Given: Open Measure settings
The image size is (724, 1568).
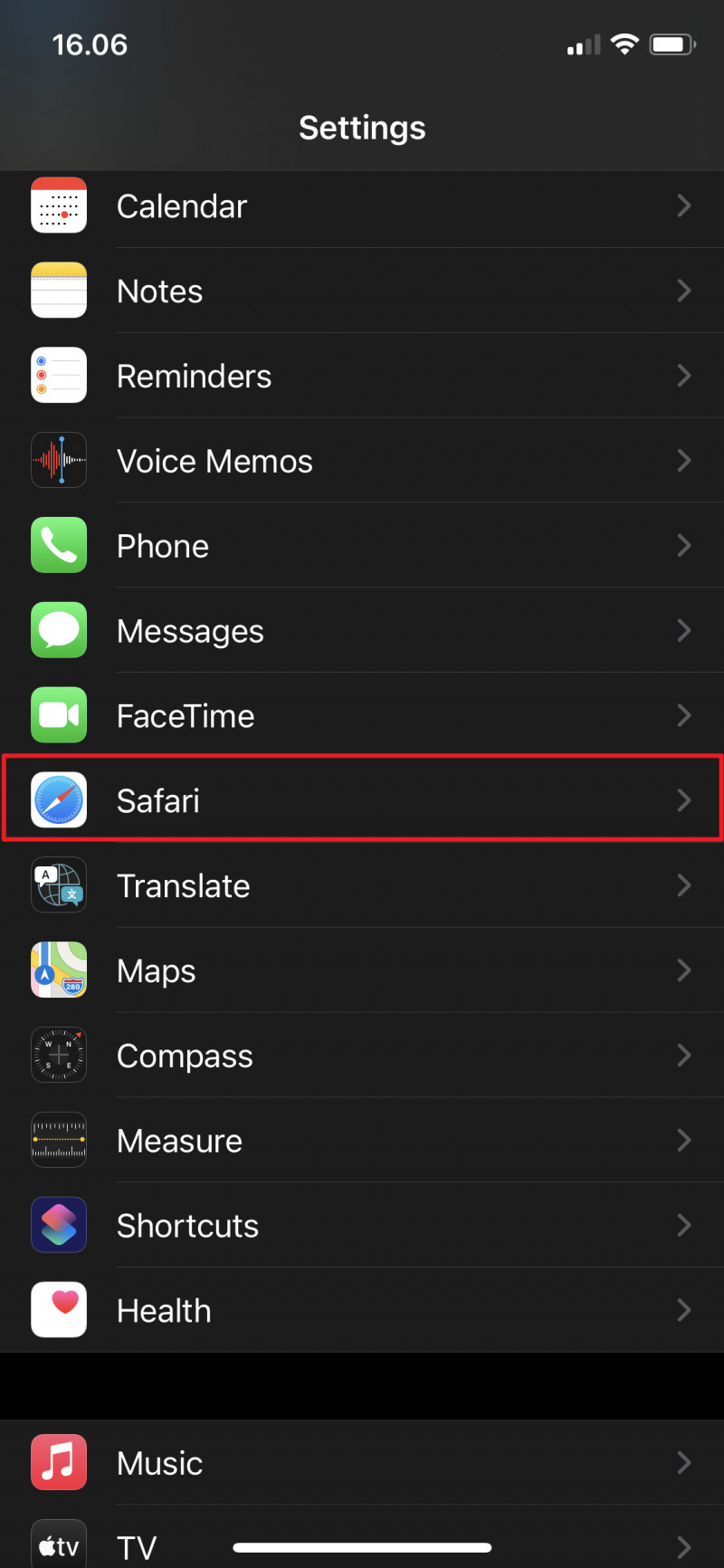Looking at the screenshot, I should (362, 1141).
